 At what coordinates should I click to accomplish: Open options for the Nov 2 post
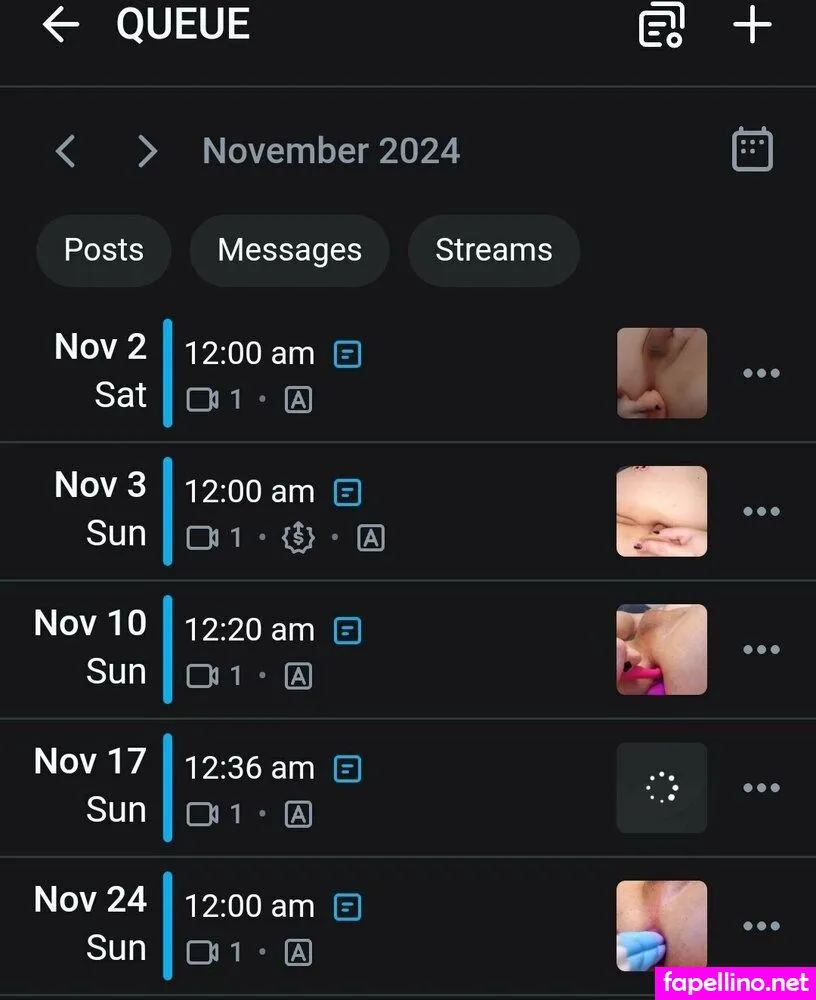(761, 374)
